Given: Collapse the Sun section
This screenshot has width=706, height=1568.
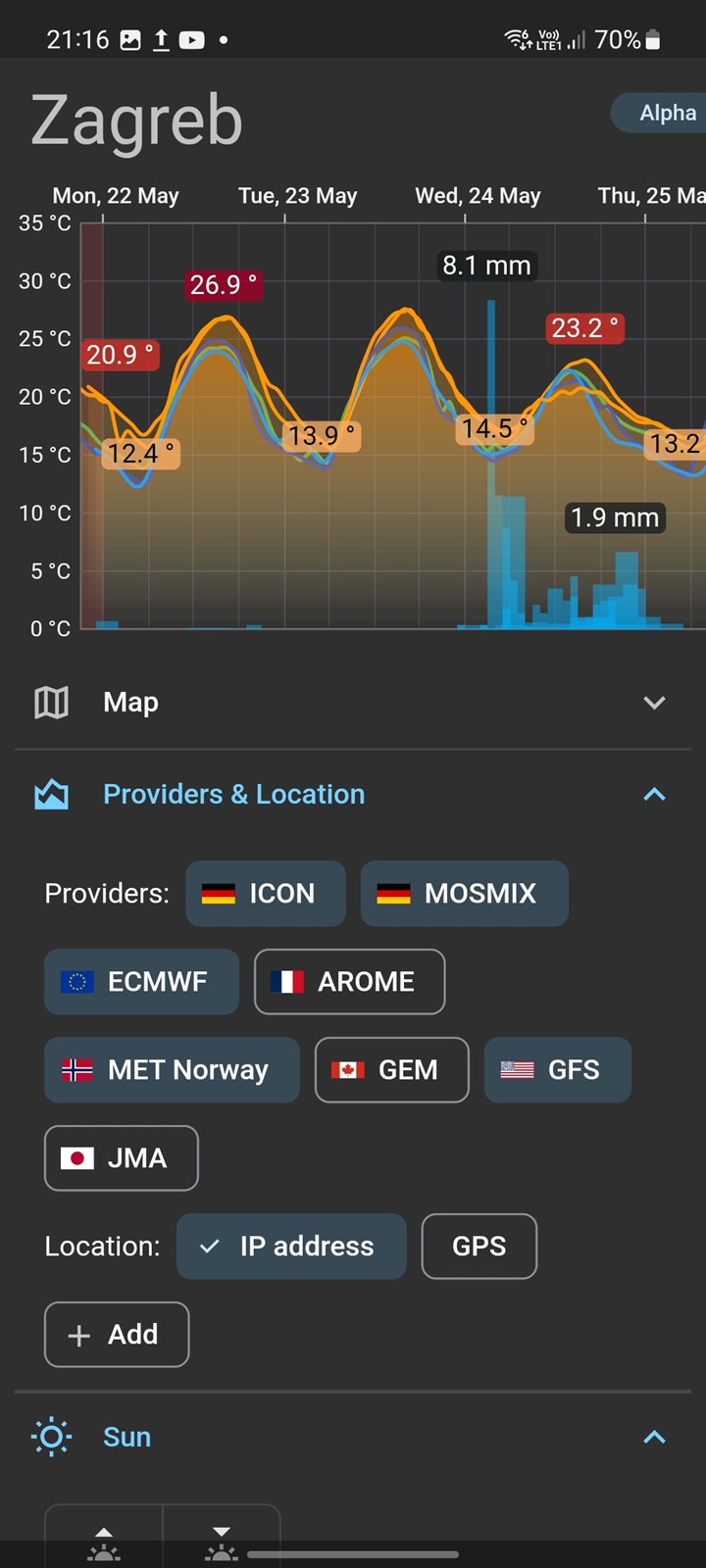Looking at the screenshot, I should click(x=353, y=1438).
